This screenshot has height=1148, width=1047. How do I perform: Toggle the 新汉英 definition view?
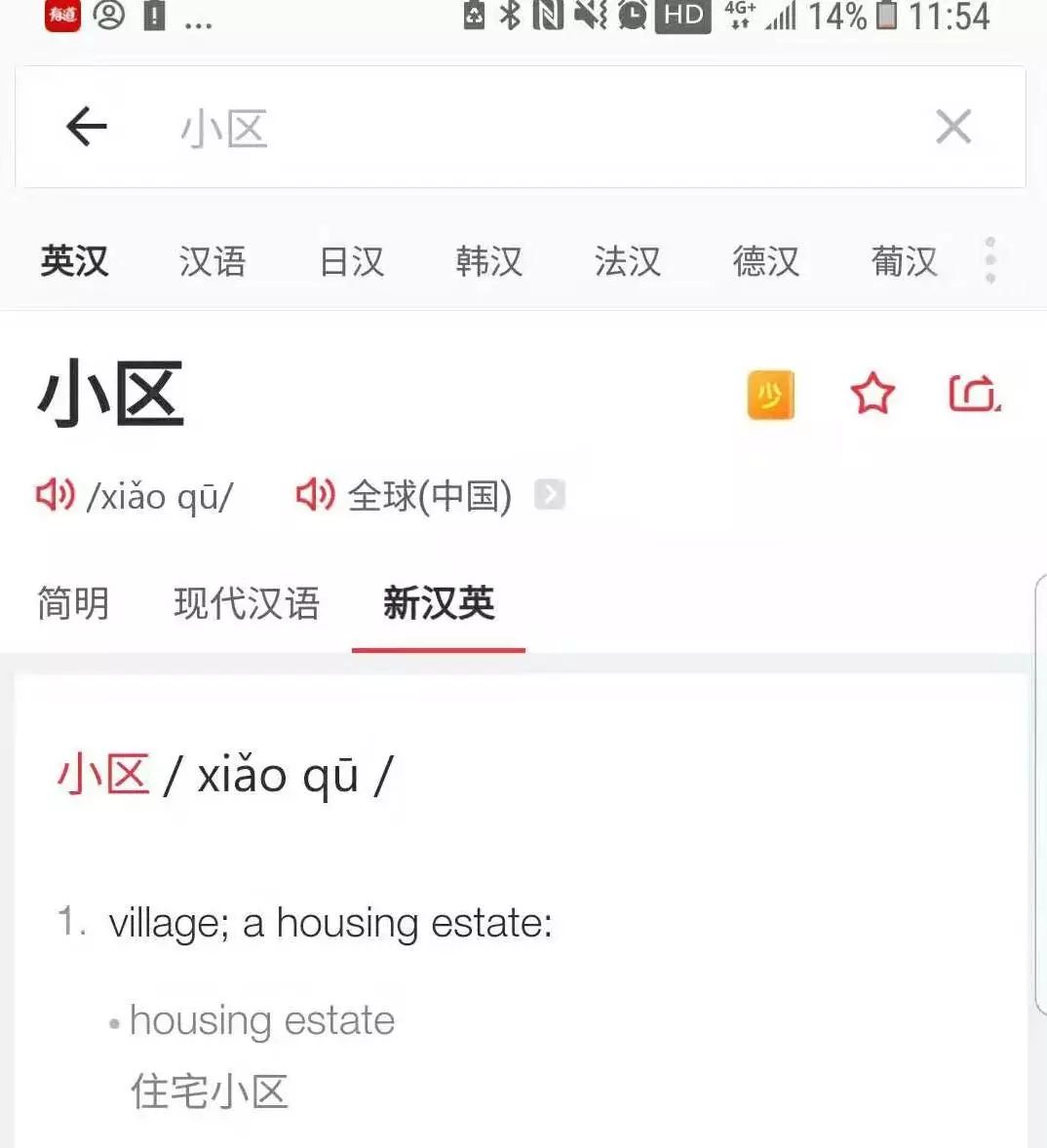[437, 604]
